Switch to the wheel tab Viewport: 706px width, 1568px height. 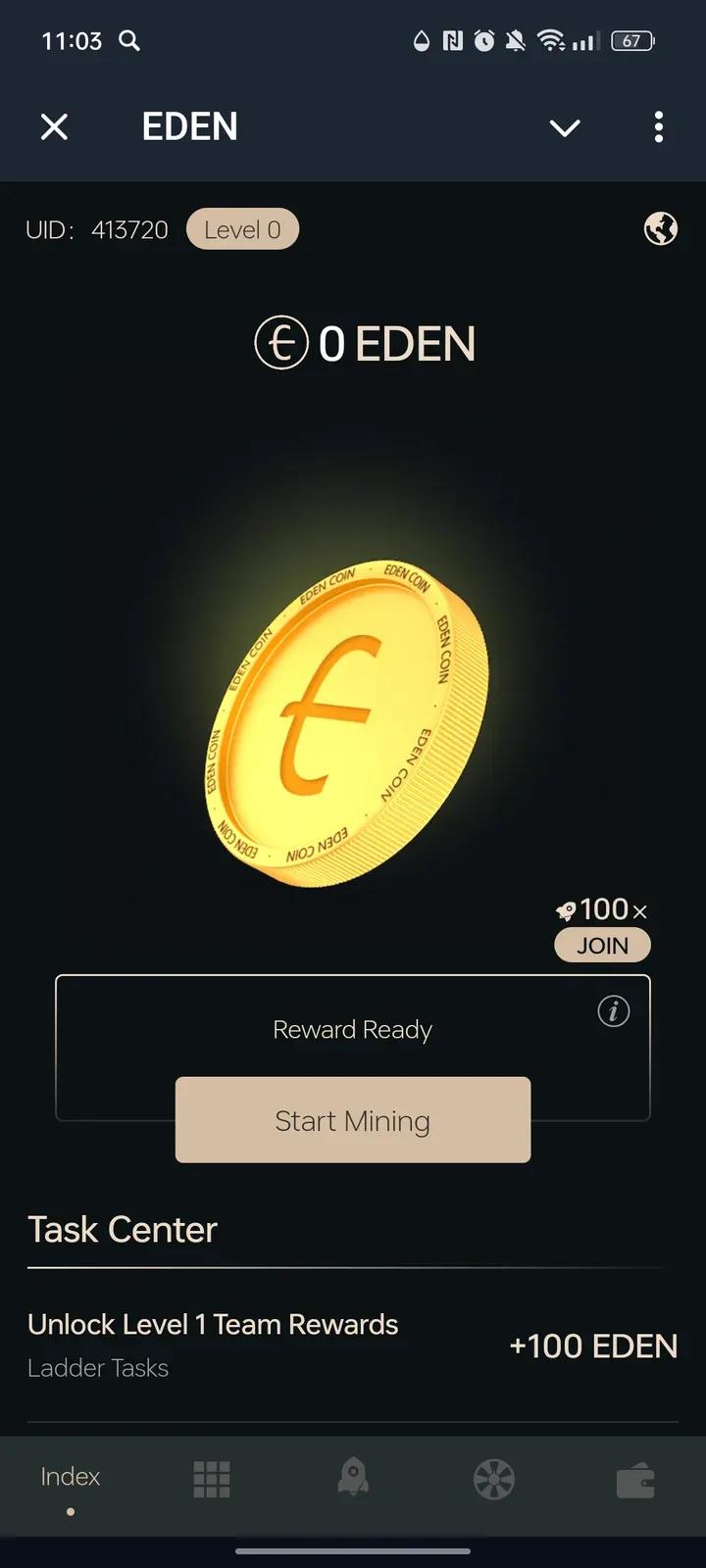[494, 1479]
